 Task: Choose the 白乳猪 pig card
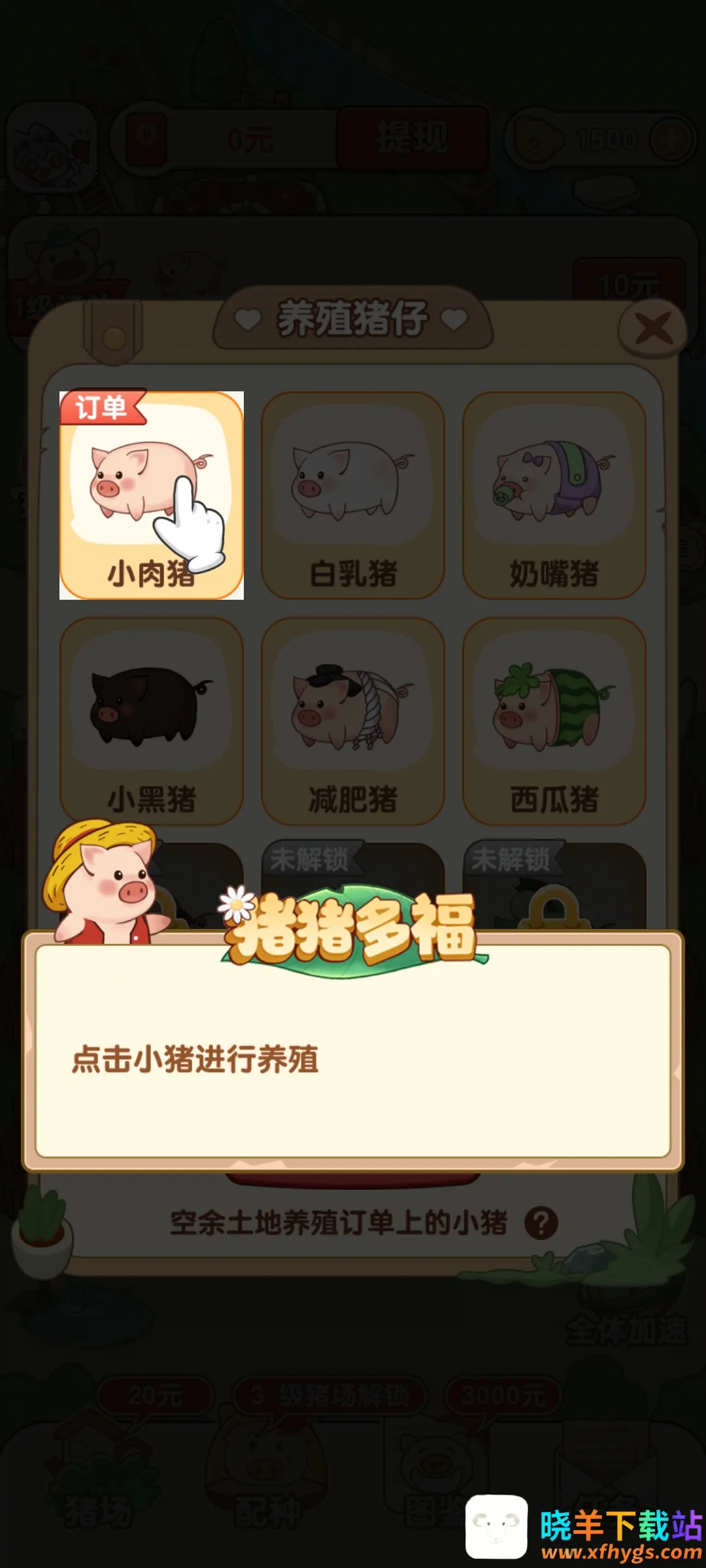tap(353, 495)
